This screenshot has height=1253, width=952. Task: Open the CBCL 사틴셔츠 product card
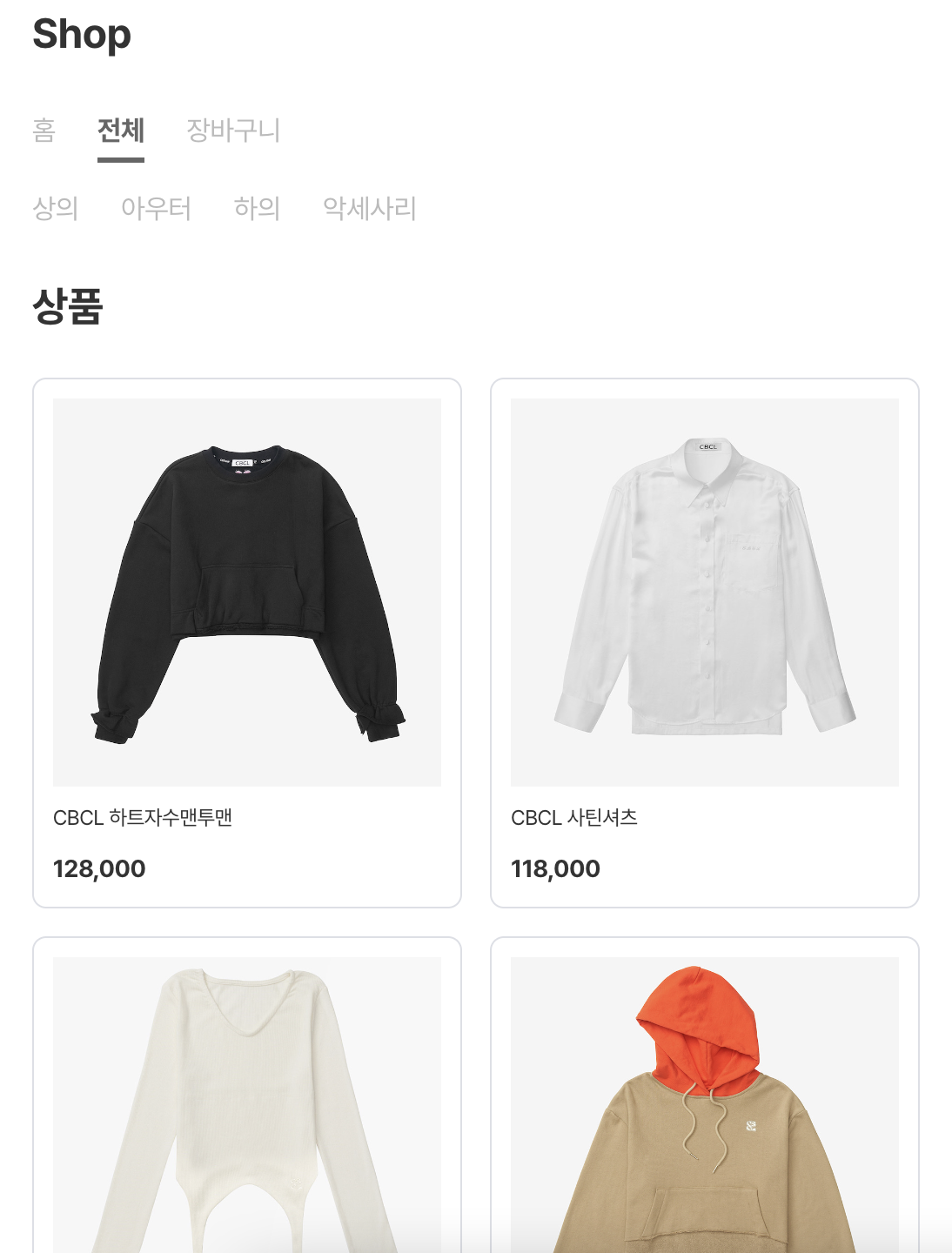(705, 640)
